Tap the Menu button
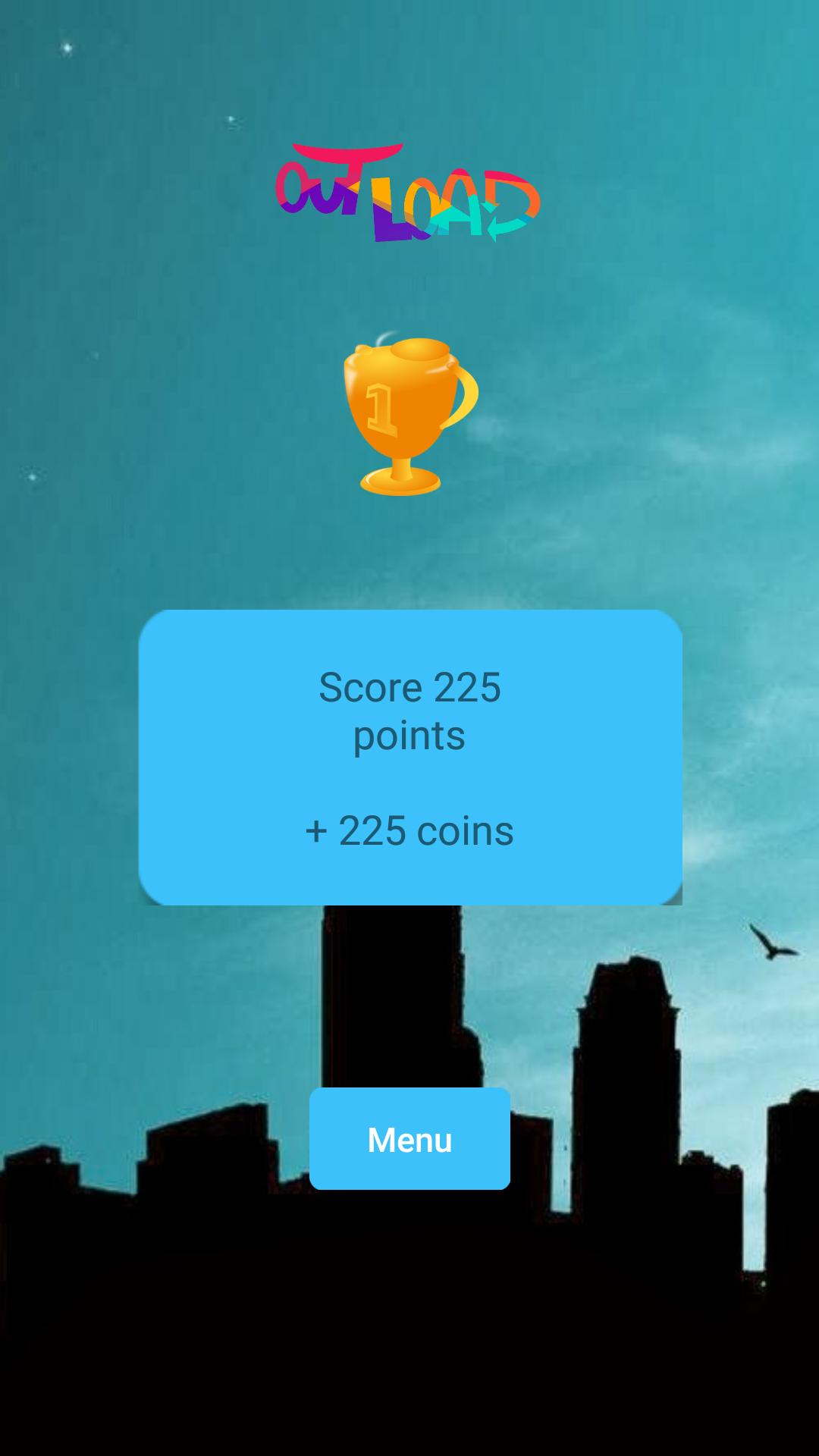 tap(409, 1139)
